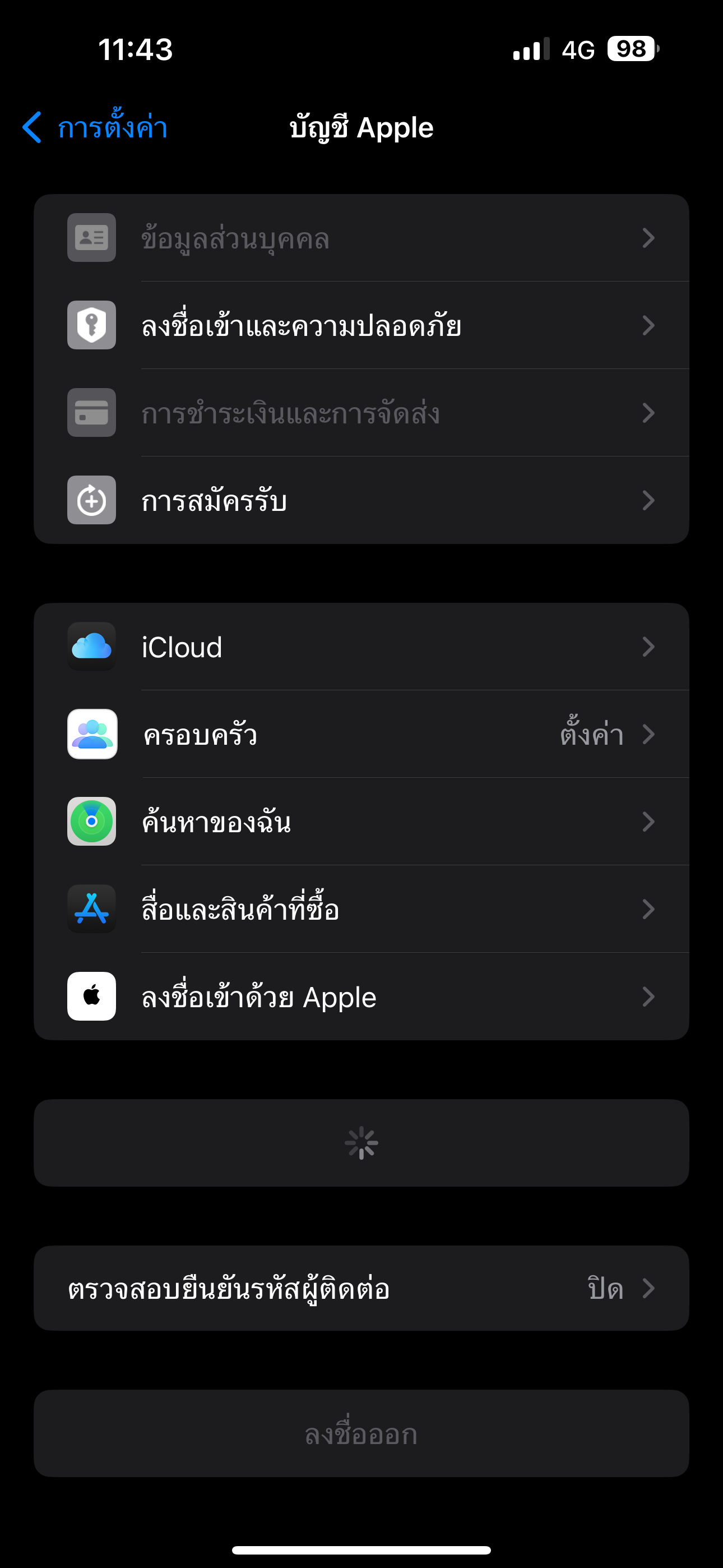723x1568 pixels.
Task: Open การสมัครรับ subscriptions
Action: click(x=361, y=500)
